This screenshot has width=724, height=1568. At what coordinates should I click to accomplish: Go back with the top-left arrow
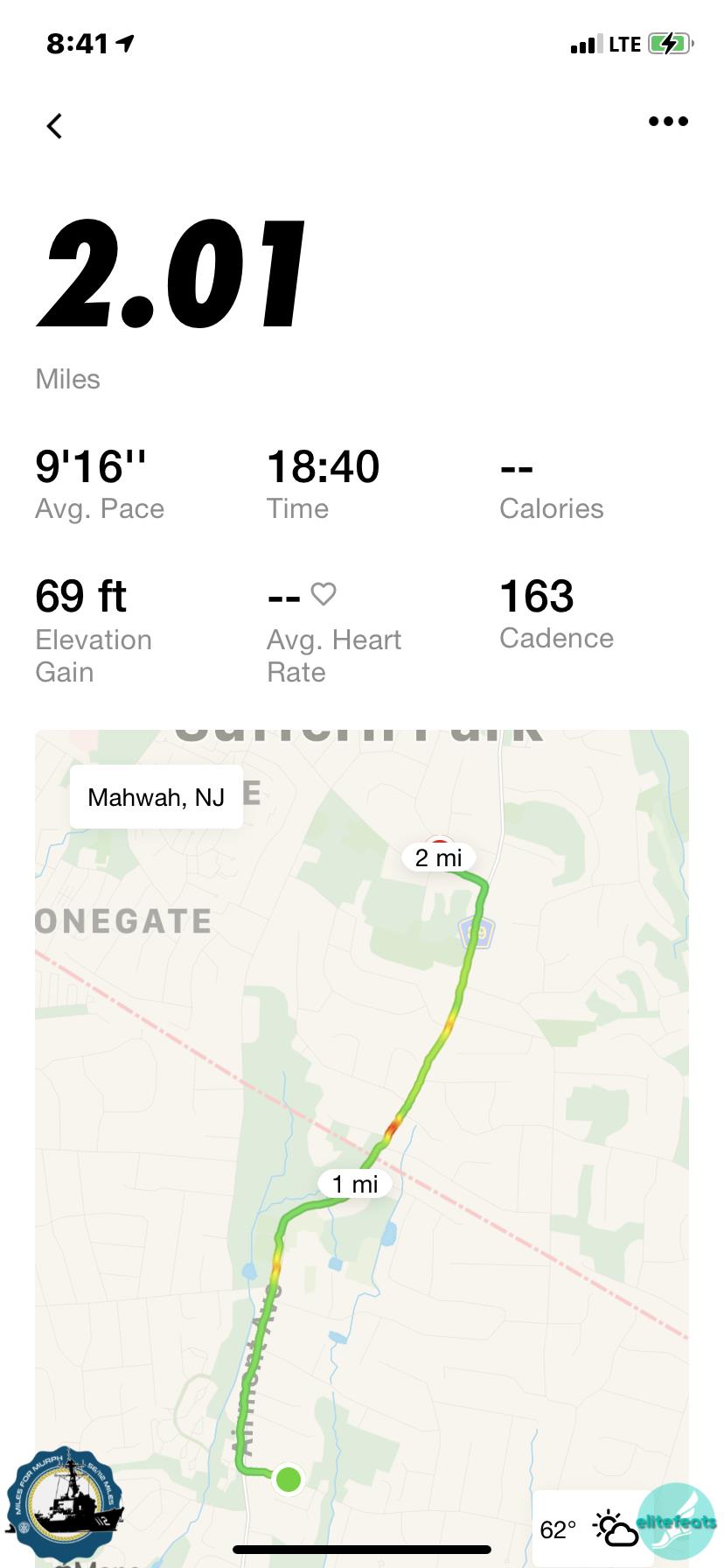pos(54,126)
